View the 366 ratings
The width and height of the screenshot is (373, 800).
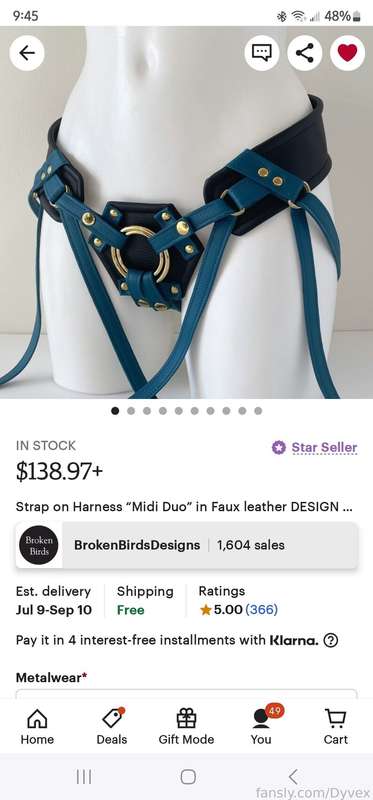pyautogui.click(x=261, y=610)
